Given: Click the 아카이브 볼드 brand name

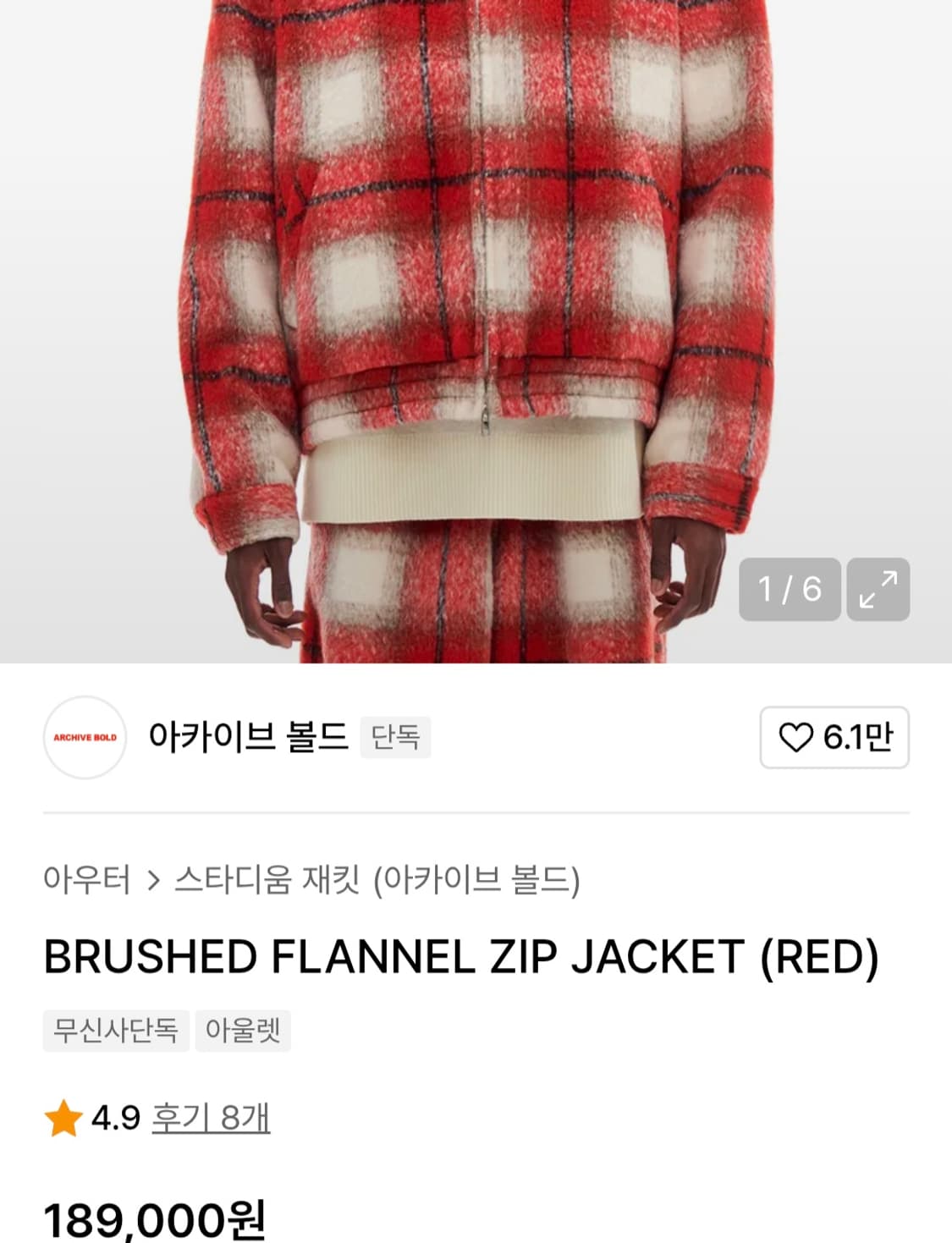Looking at the screenshot, I should [248, 737].
